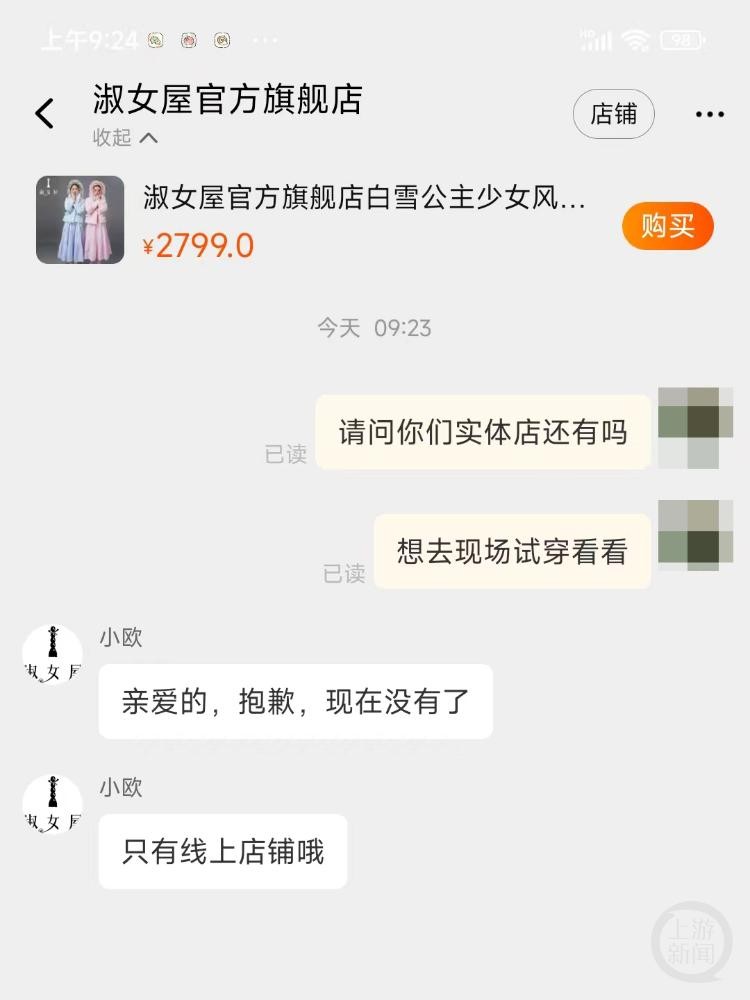Collapse the product card with 收起

pyautogui.click(x=125, y=138)
